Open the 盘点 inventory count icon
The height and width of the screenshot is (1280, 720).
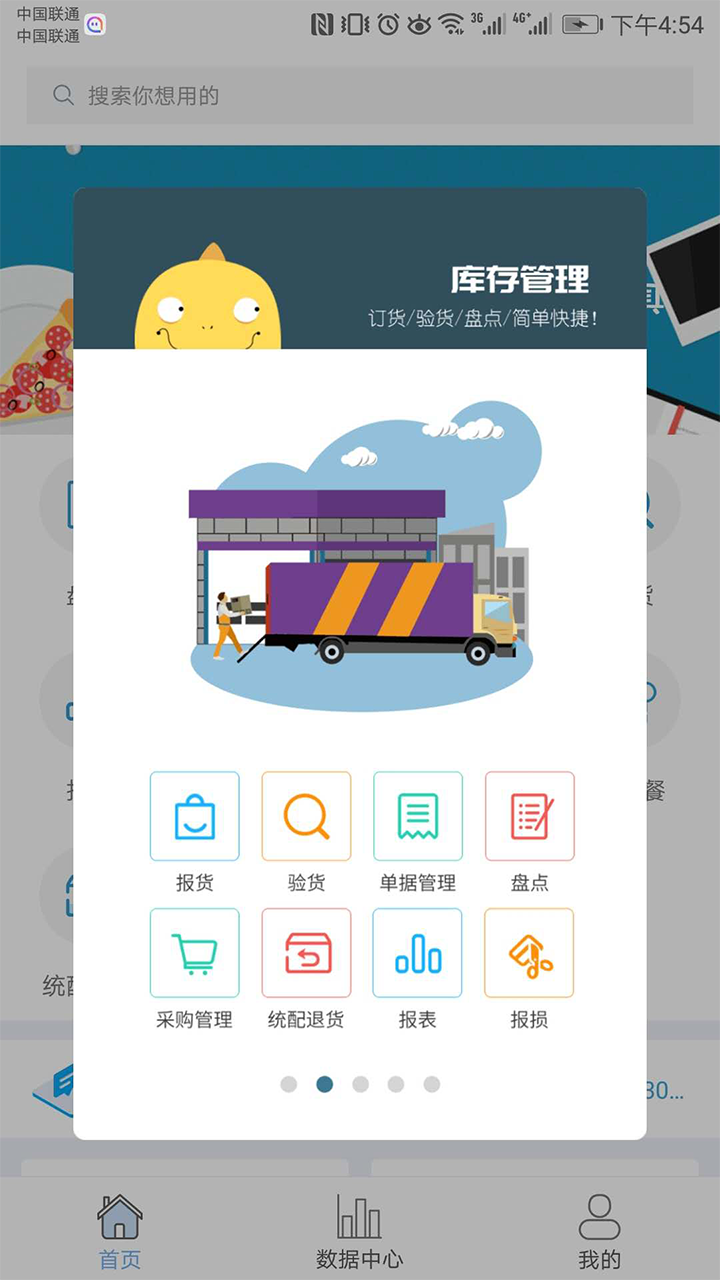pos(529,816)
